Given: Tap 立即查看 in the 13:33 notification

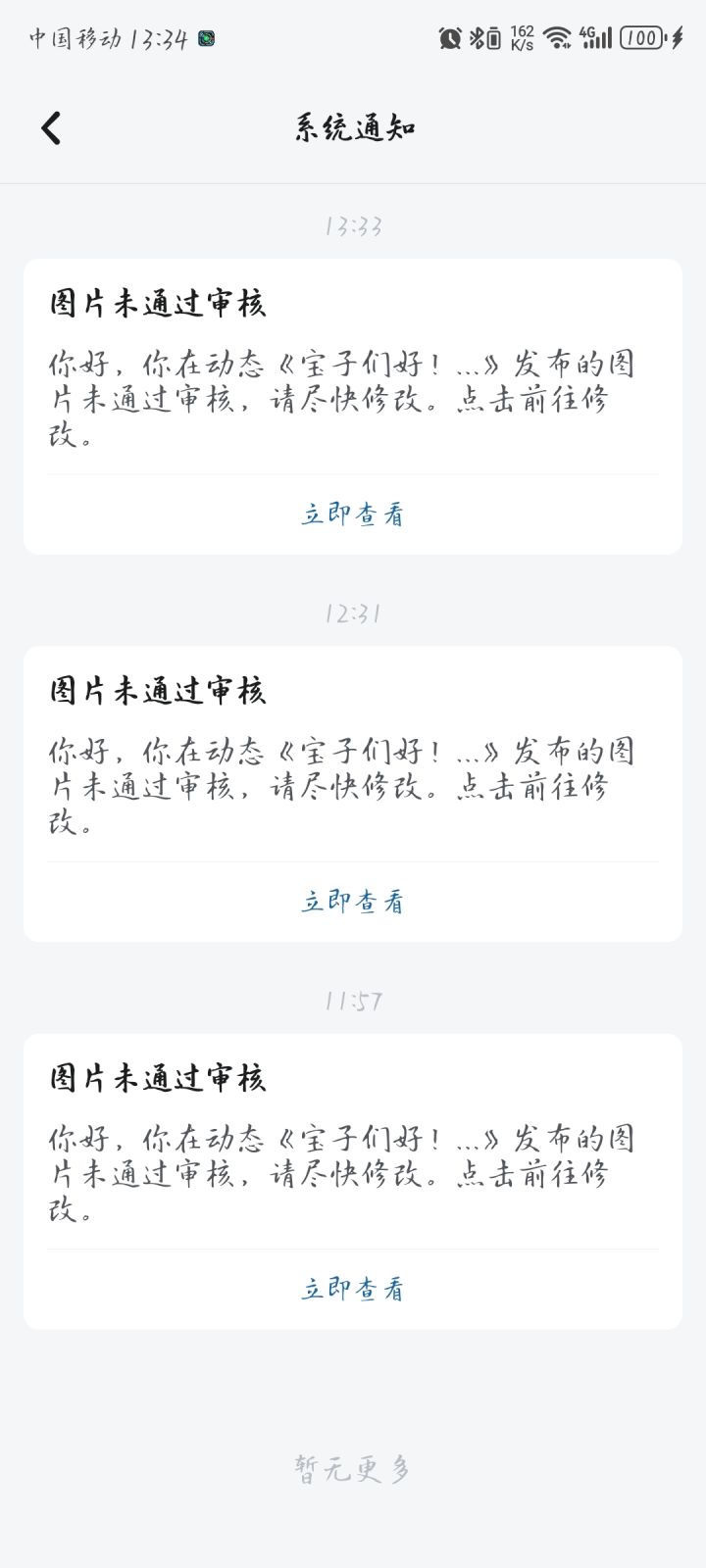Looking at the screenshot, I should (353, 514).
